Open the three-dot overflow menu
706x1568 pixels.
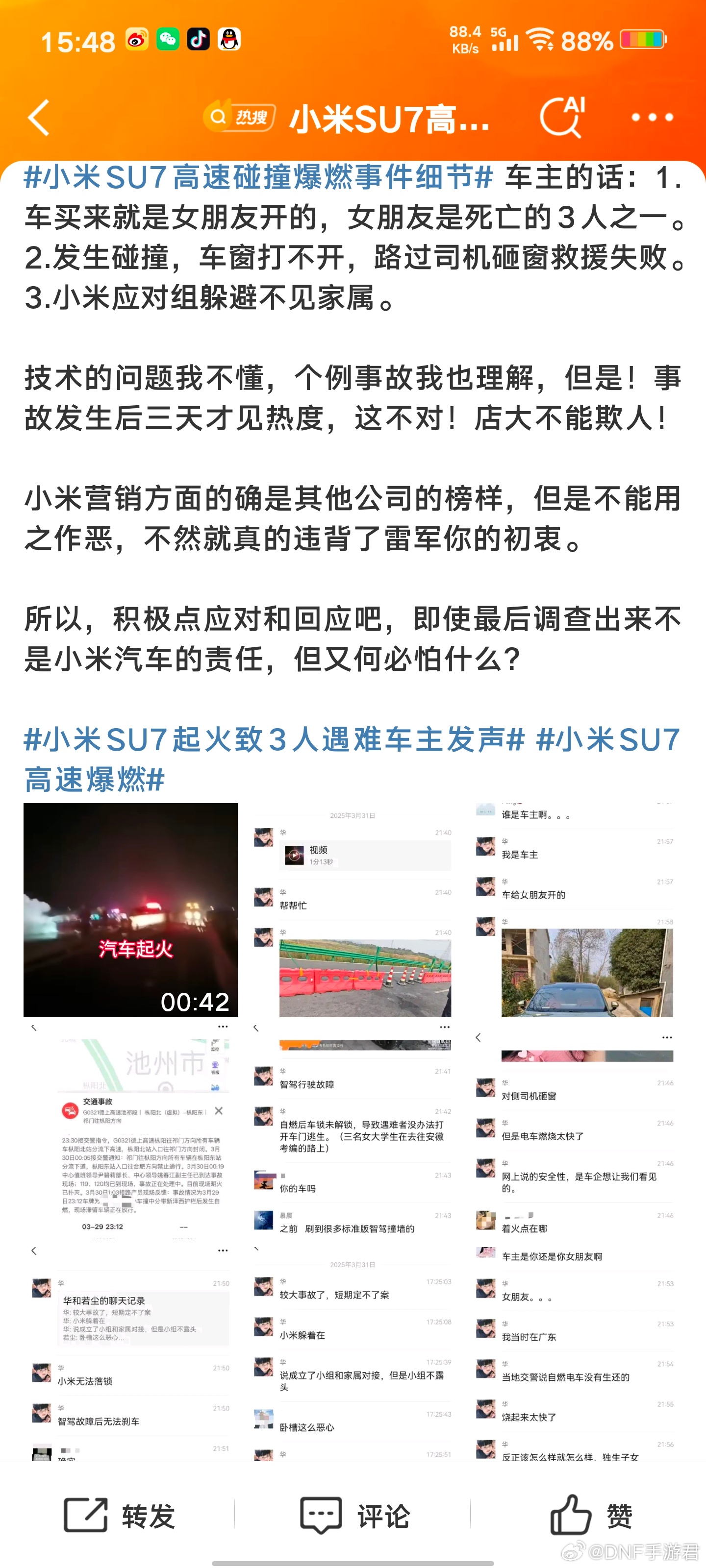pyautogui.click(x=653, y=117)
